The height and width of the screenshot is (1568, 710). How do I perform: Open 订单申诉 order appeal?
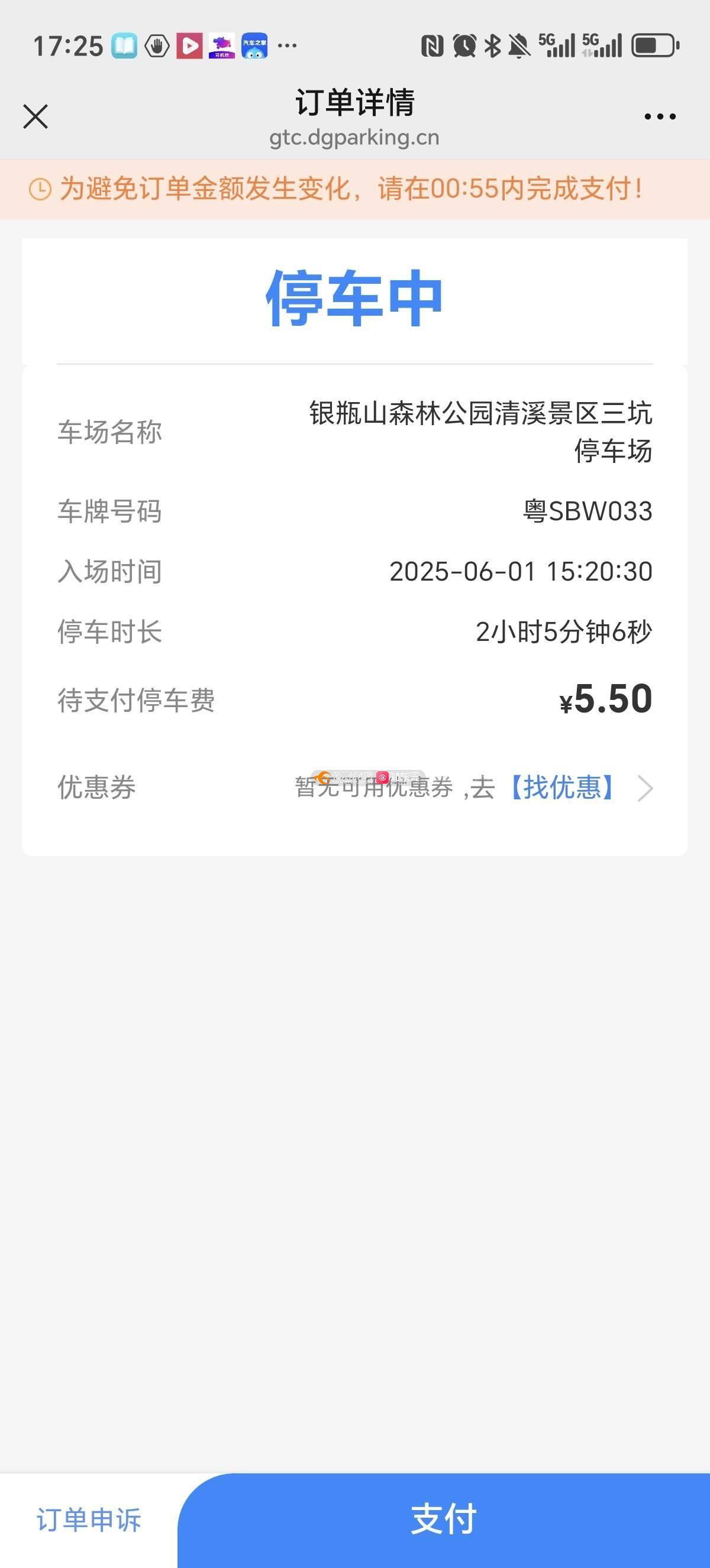pyautogui.click(x=89, y=1520)
